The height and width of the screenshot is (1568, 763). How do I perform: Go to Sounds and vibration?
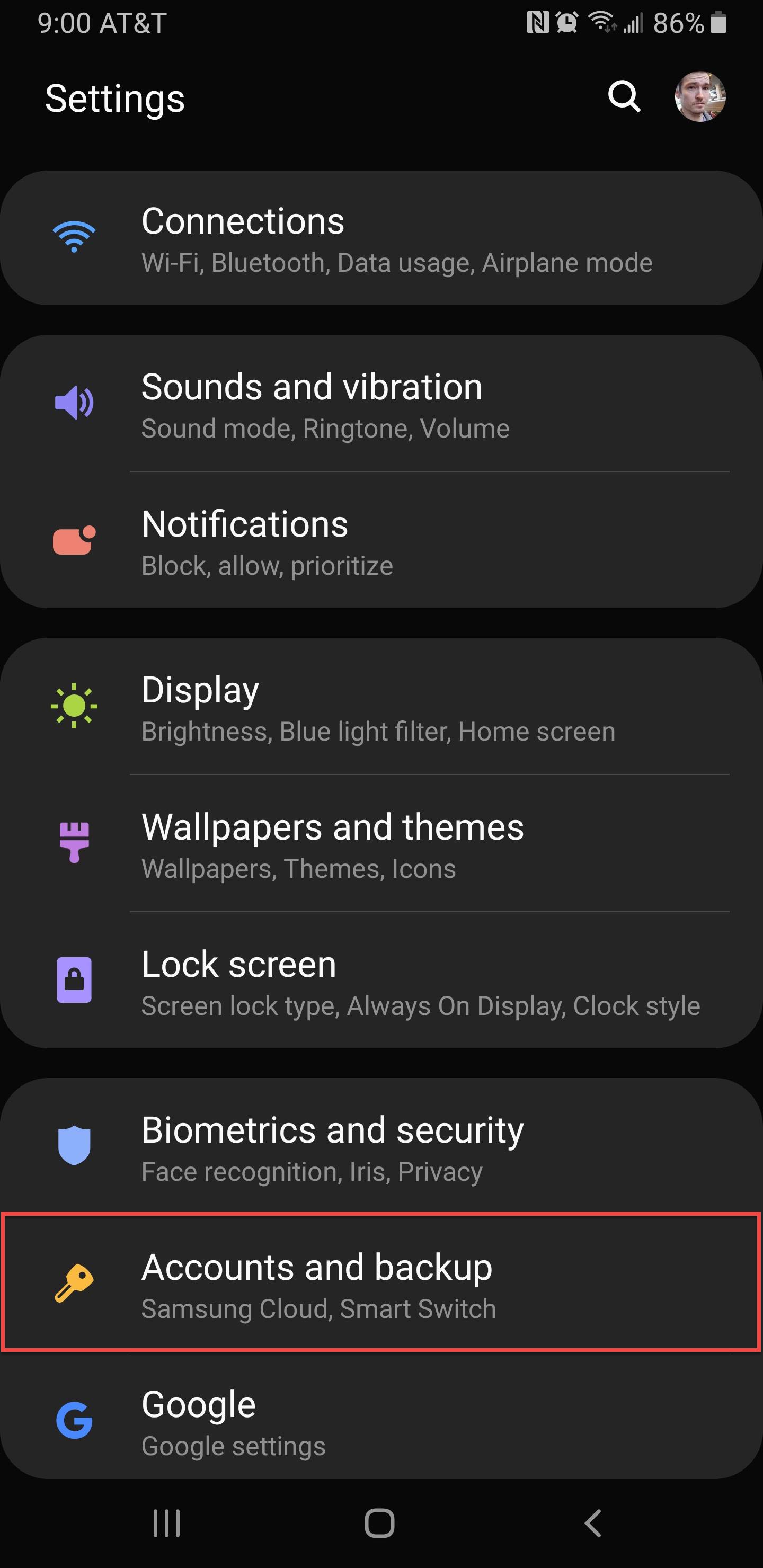(381, 404)
